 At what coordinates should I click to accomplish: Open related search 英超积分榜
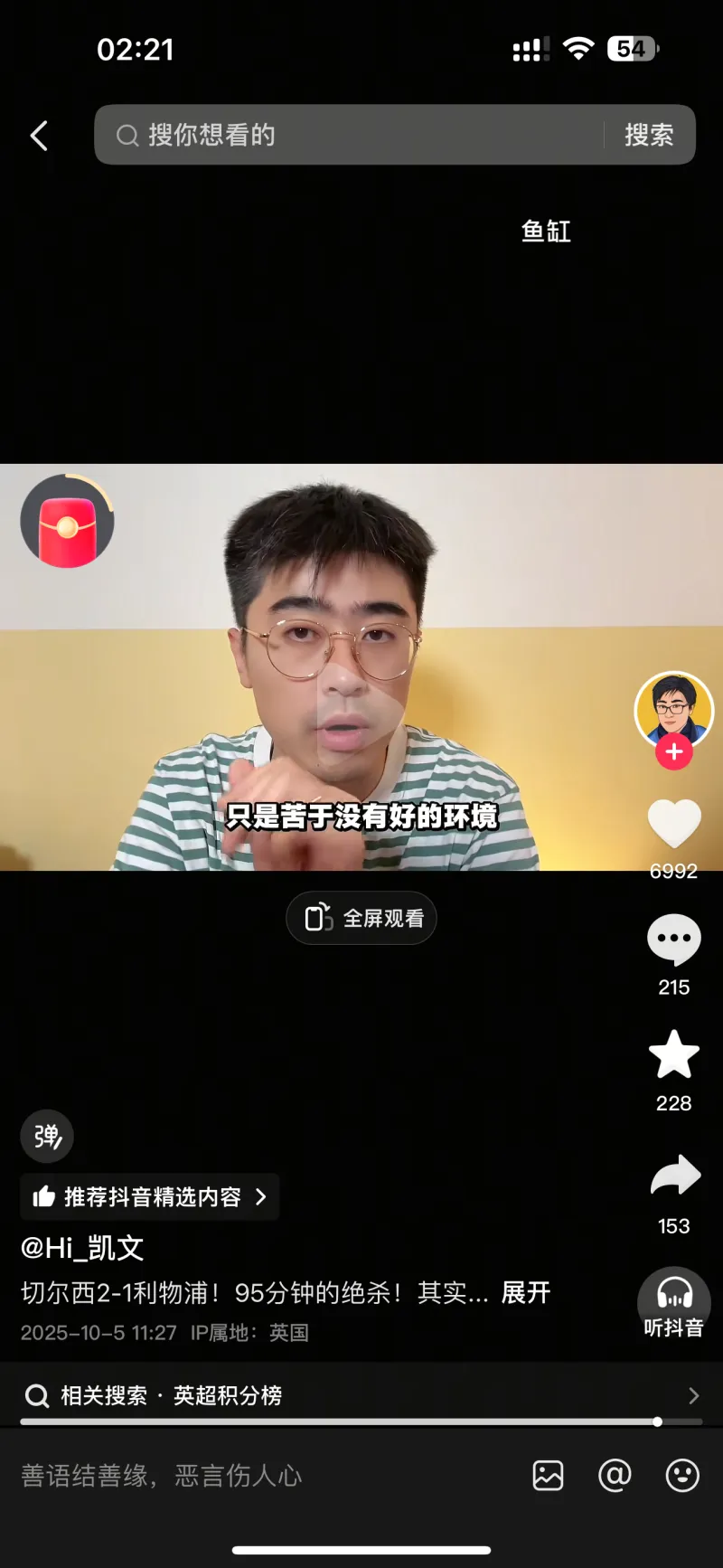click(x=361, y=1395)
